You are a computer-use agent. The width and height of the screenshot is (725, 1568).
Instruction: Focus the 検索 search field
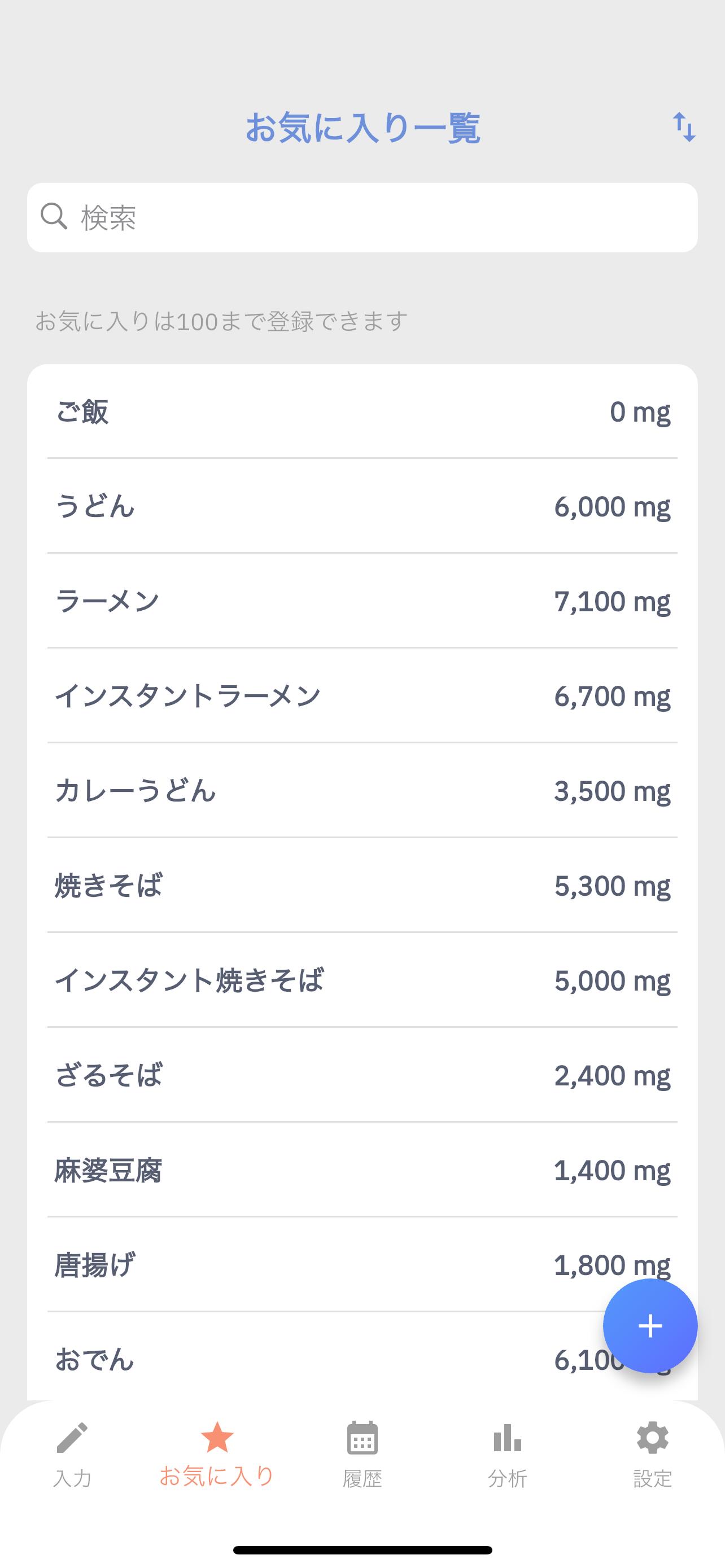(x=362, y=217)
